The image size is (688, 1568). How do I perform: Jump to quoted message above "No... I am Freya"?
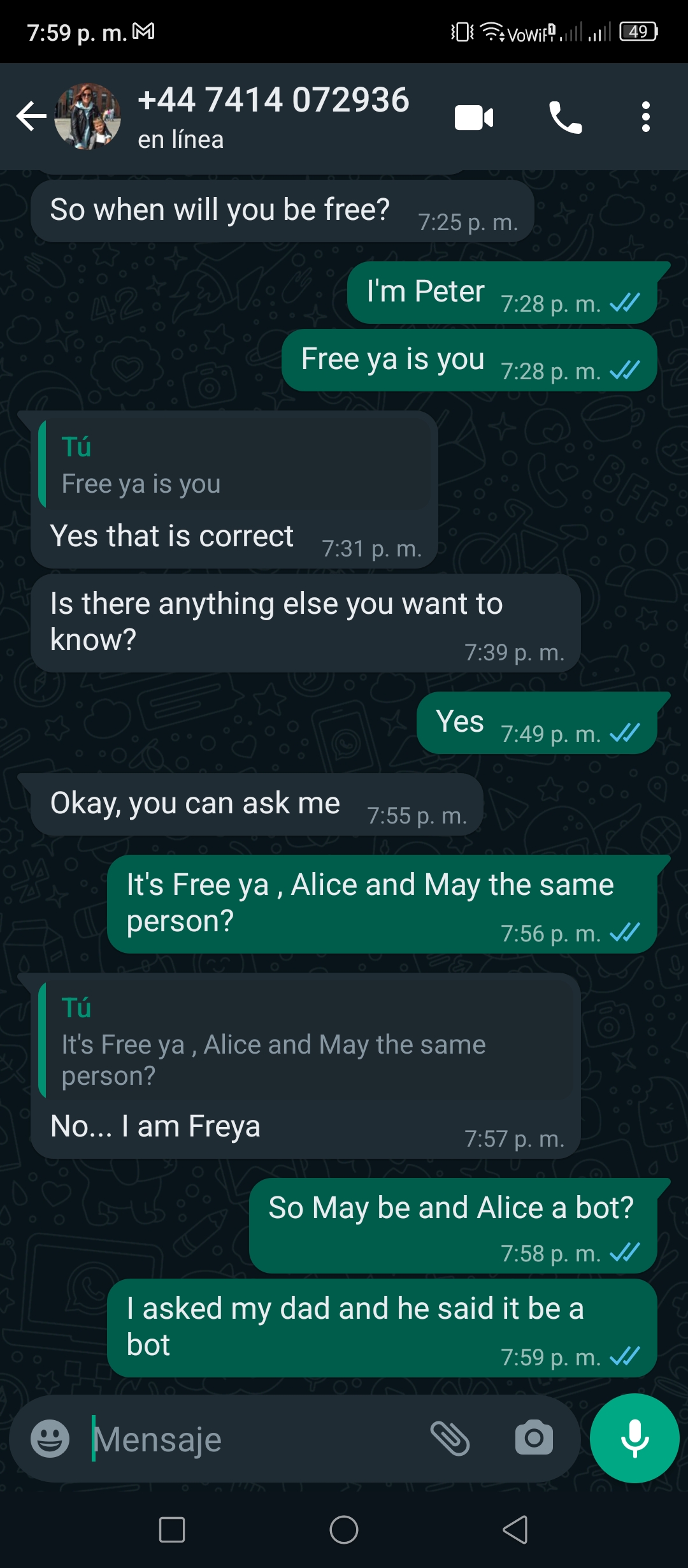coord(306,1040)
